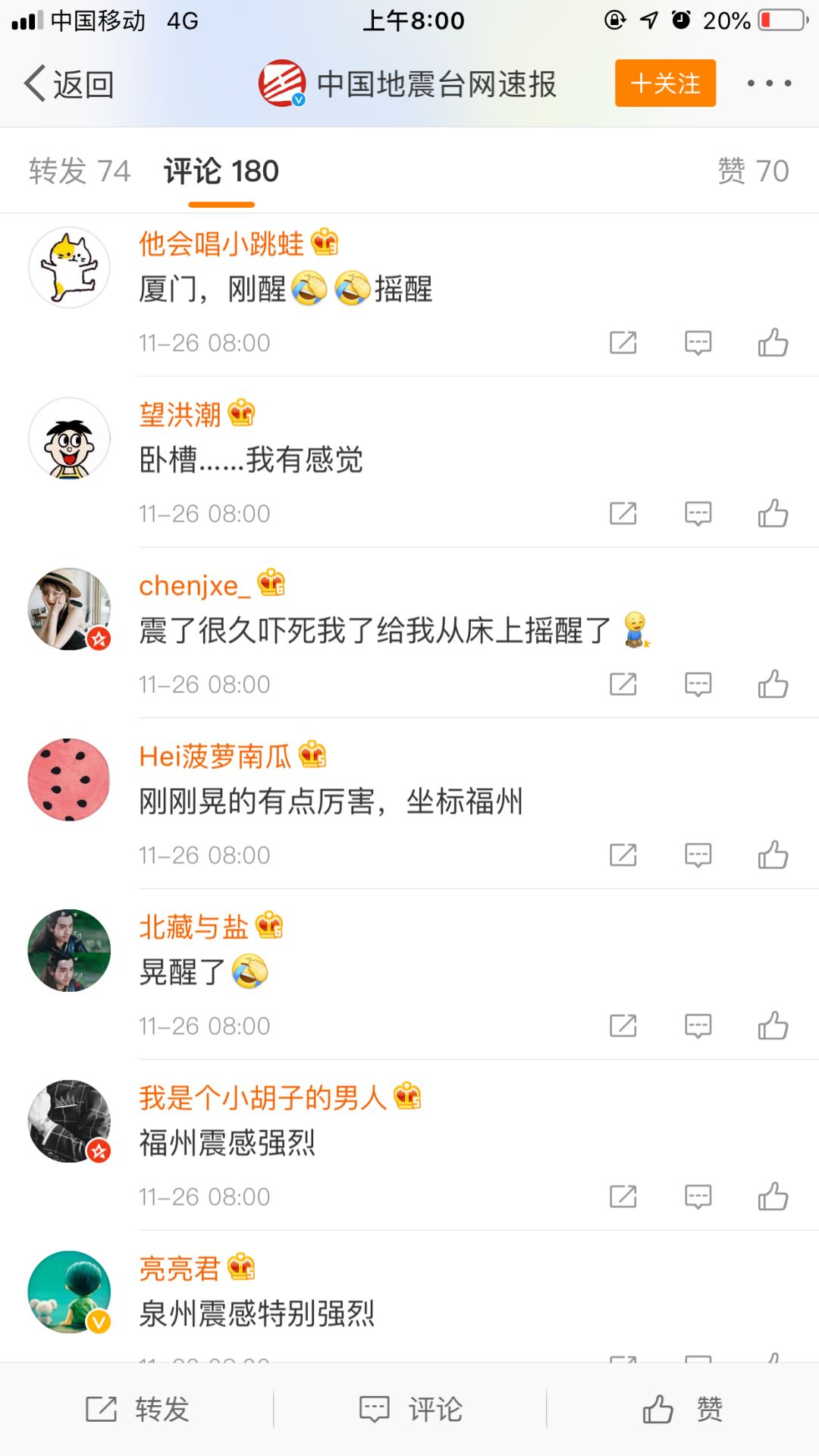This screenshot has width=819, height=1456.
Task: Select the 评论 180 tab
Action: (218, 171)
